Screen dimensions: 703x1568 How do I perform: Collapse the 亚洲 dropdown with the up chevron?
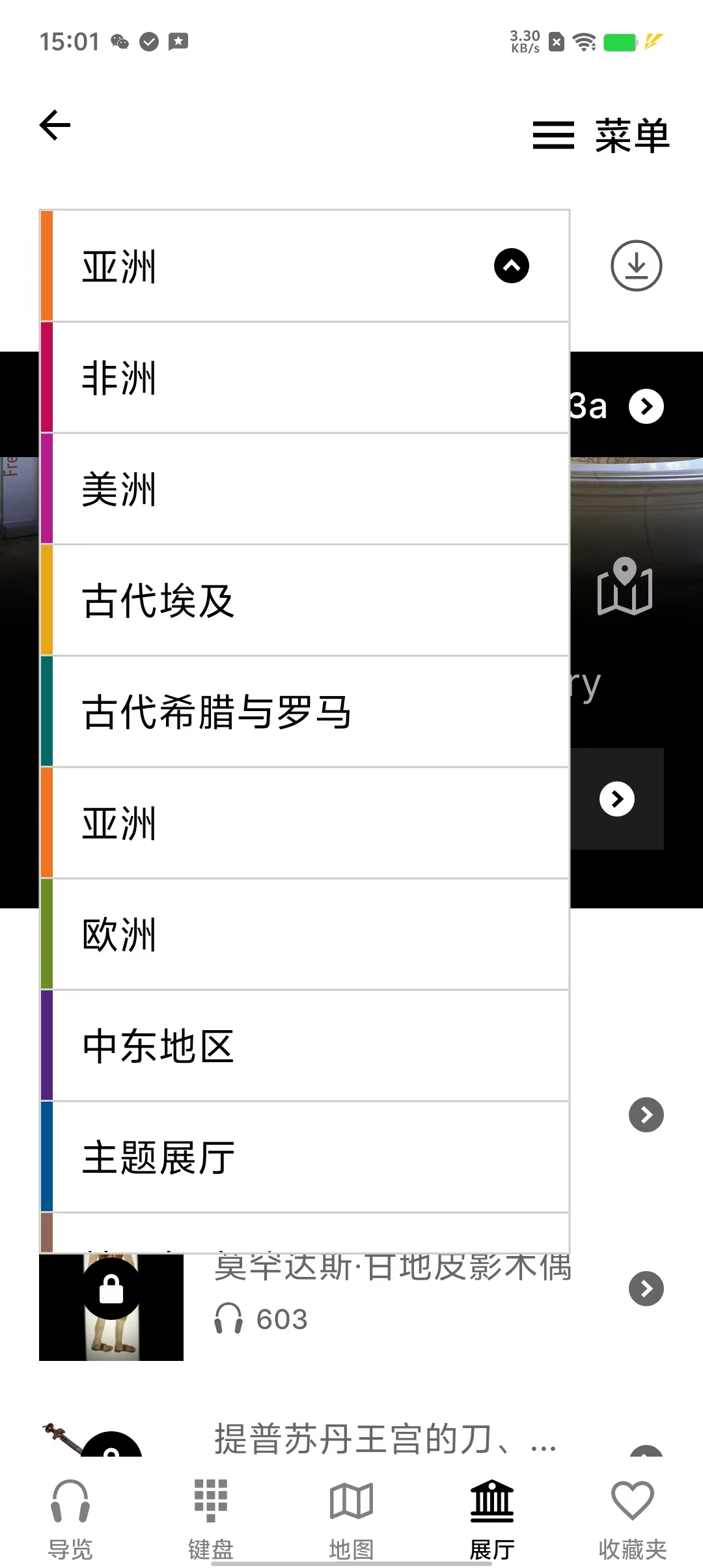click(x=511, y=266)
